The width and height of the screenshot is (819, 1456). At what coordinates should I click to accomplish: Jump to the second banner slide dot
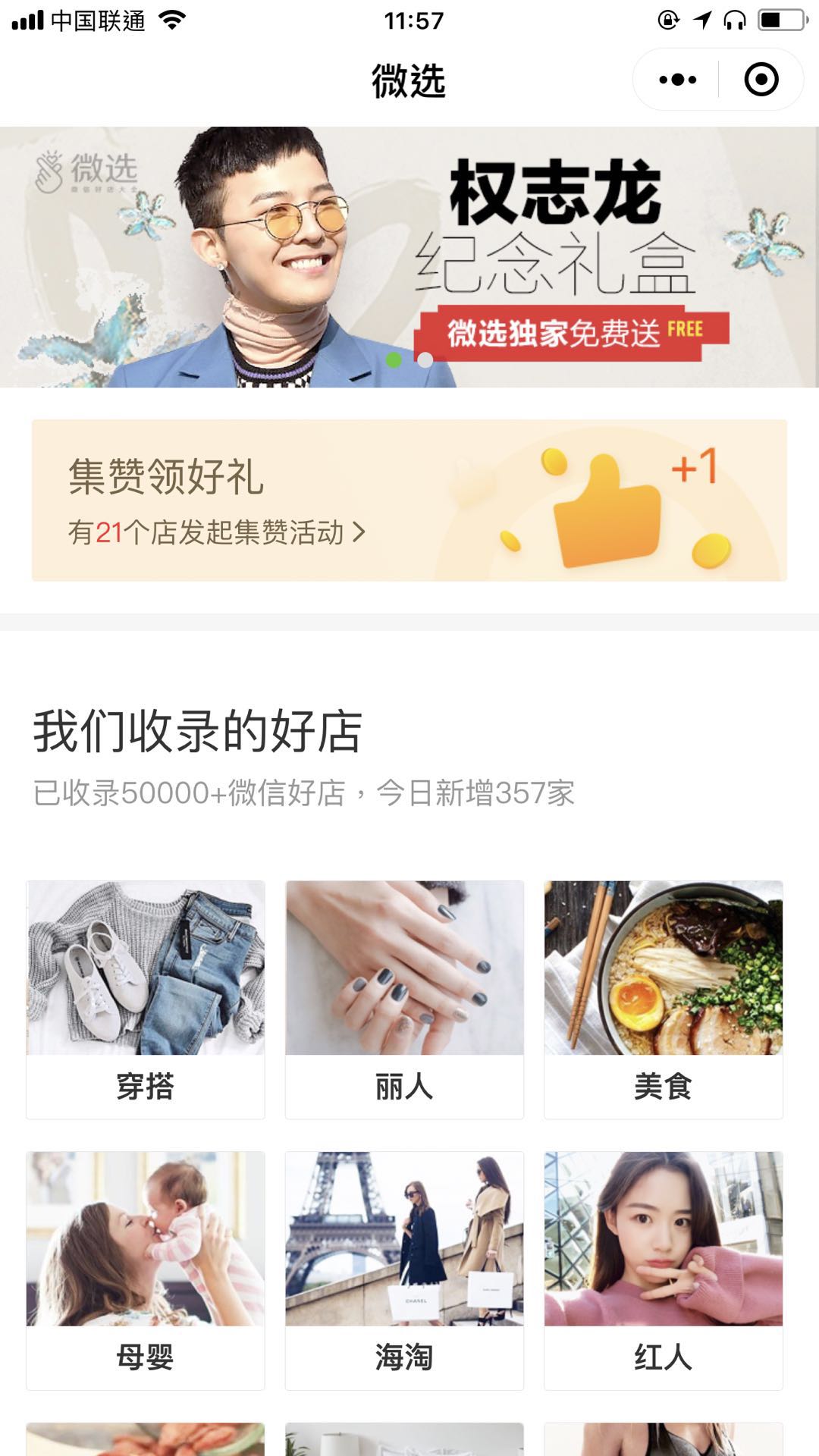425,360
